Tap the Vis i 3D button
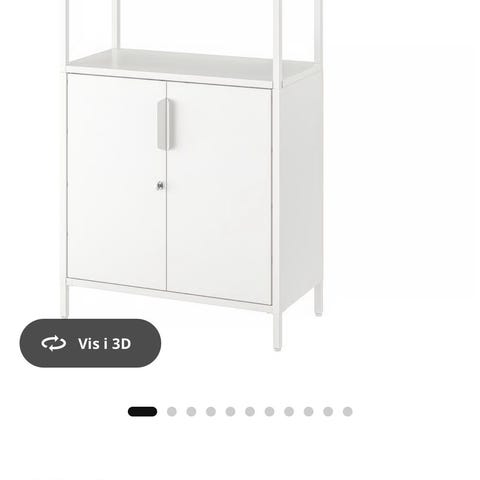The width and height of the screenshot is (480, 480). [x=90, y=343]
